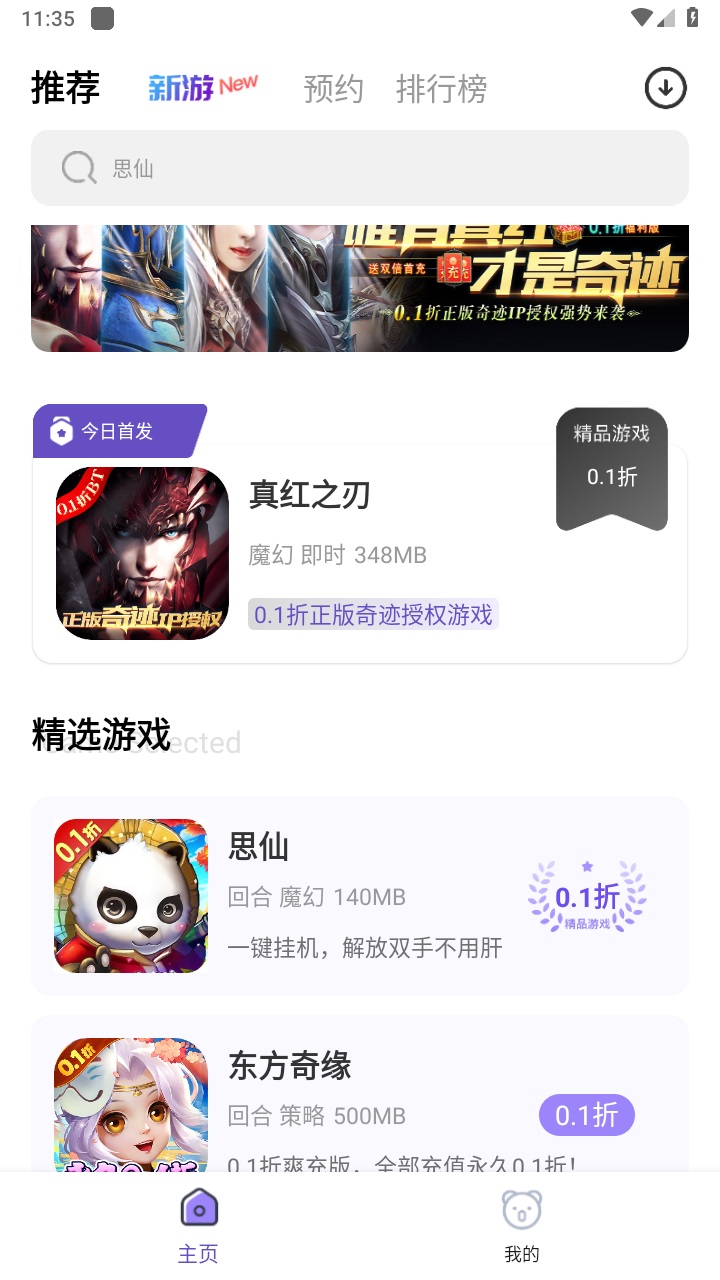Switch to the 推荐 tab
The image size is (720, 1280).
[x=64, y=88]
